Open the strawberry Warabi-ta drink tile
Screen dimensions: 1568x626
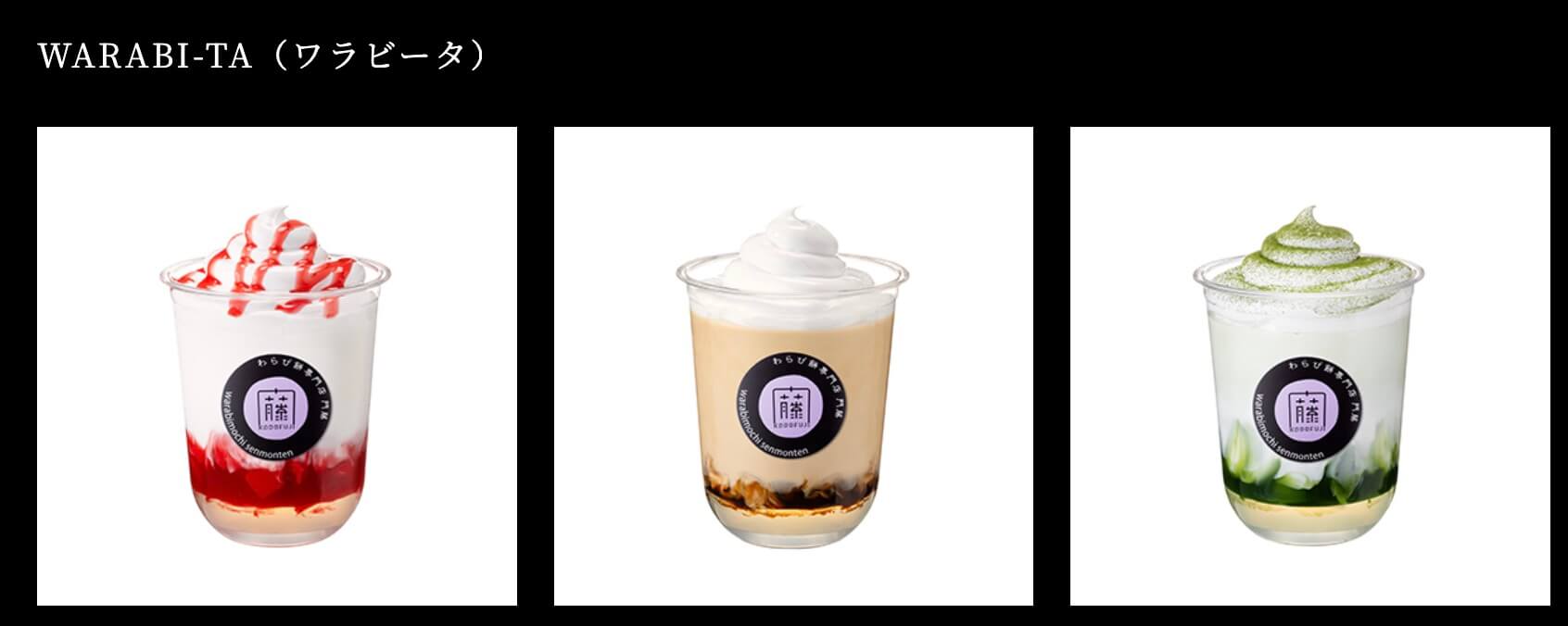pos(276,366)
